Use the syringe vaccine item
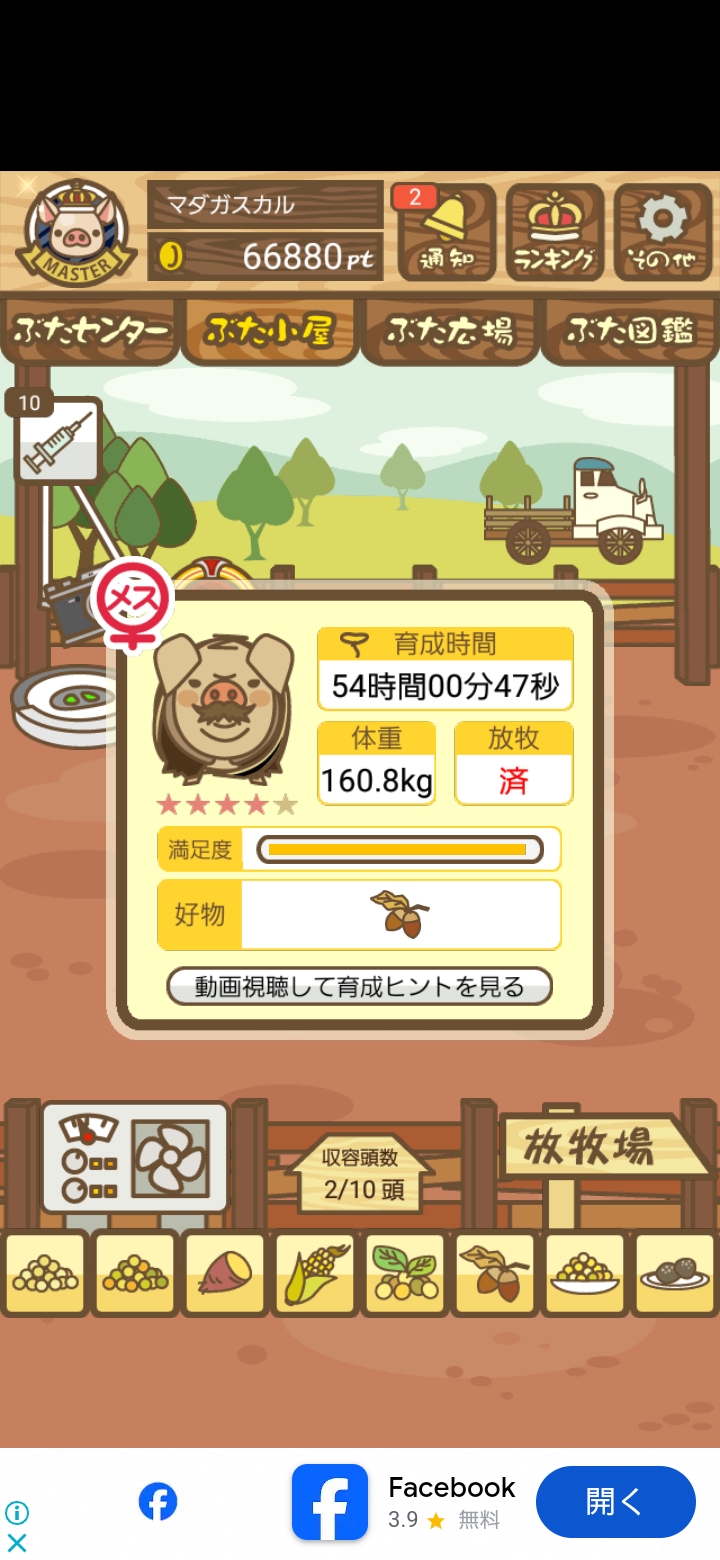Image resolution: width=720 pixels, height=1560 pixels. pyautogui.click(x=58, y=441)
